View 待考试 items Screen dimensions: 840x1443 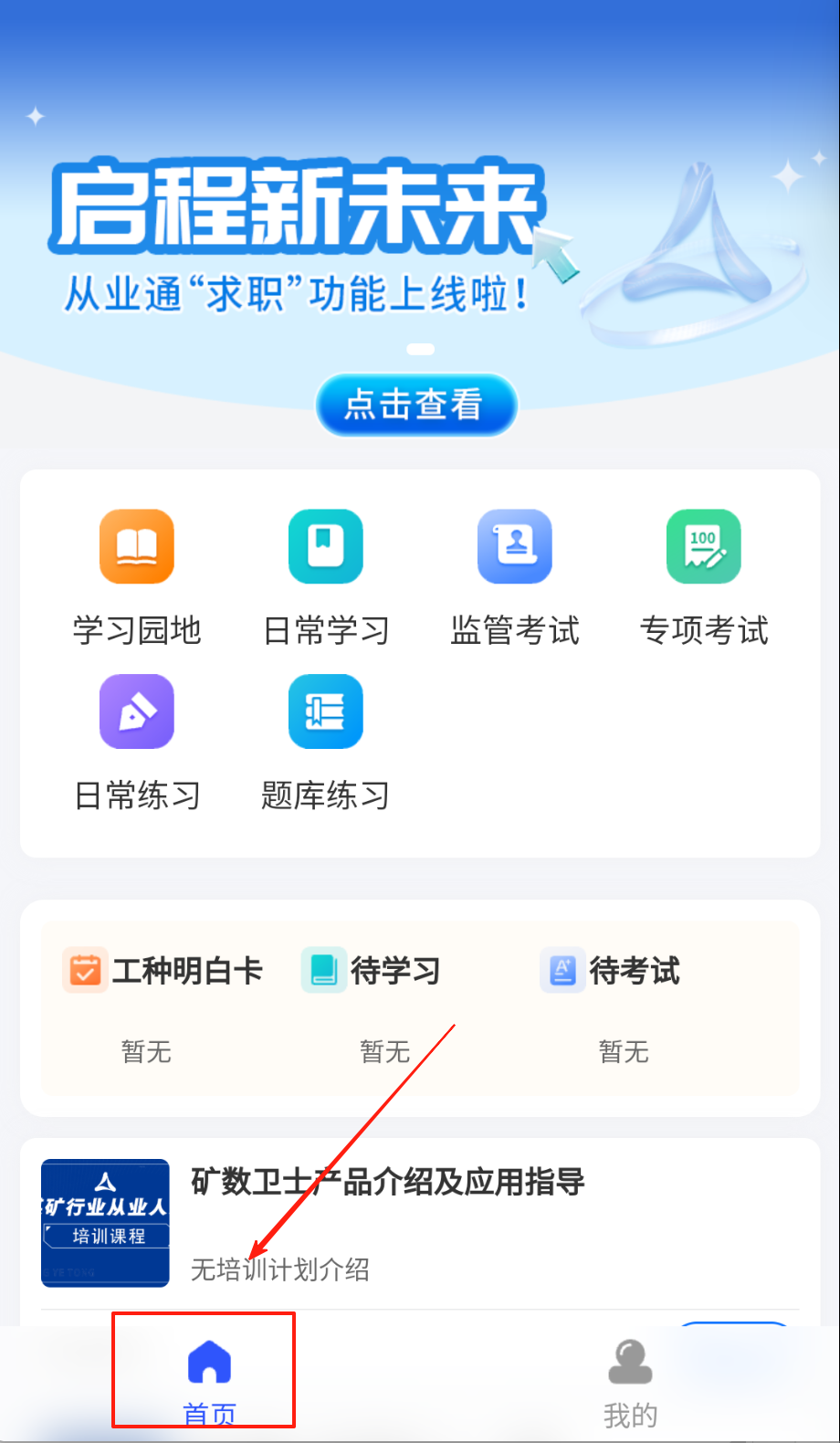610,971
